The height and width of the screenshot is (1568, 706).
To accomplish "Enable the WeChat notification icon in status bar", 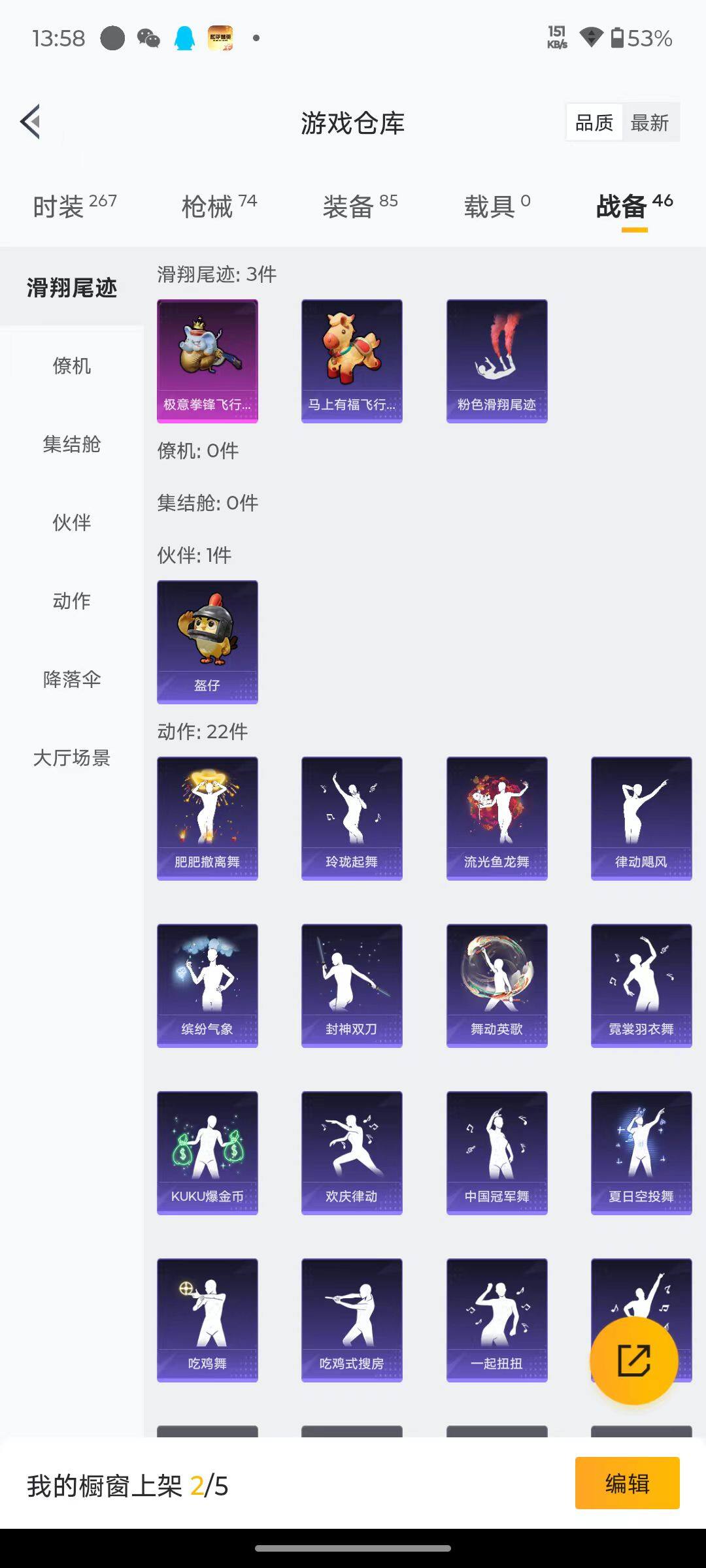I will tap(150, 39).
